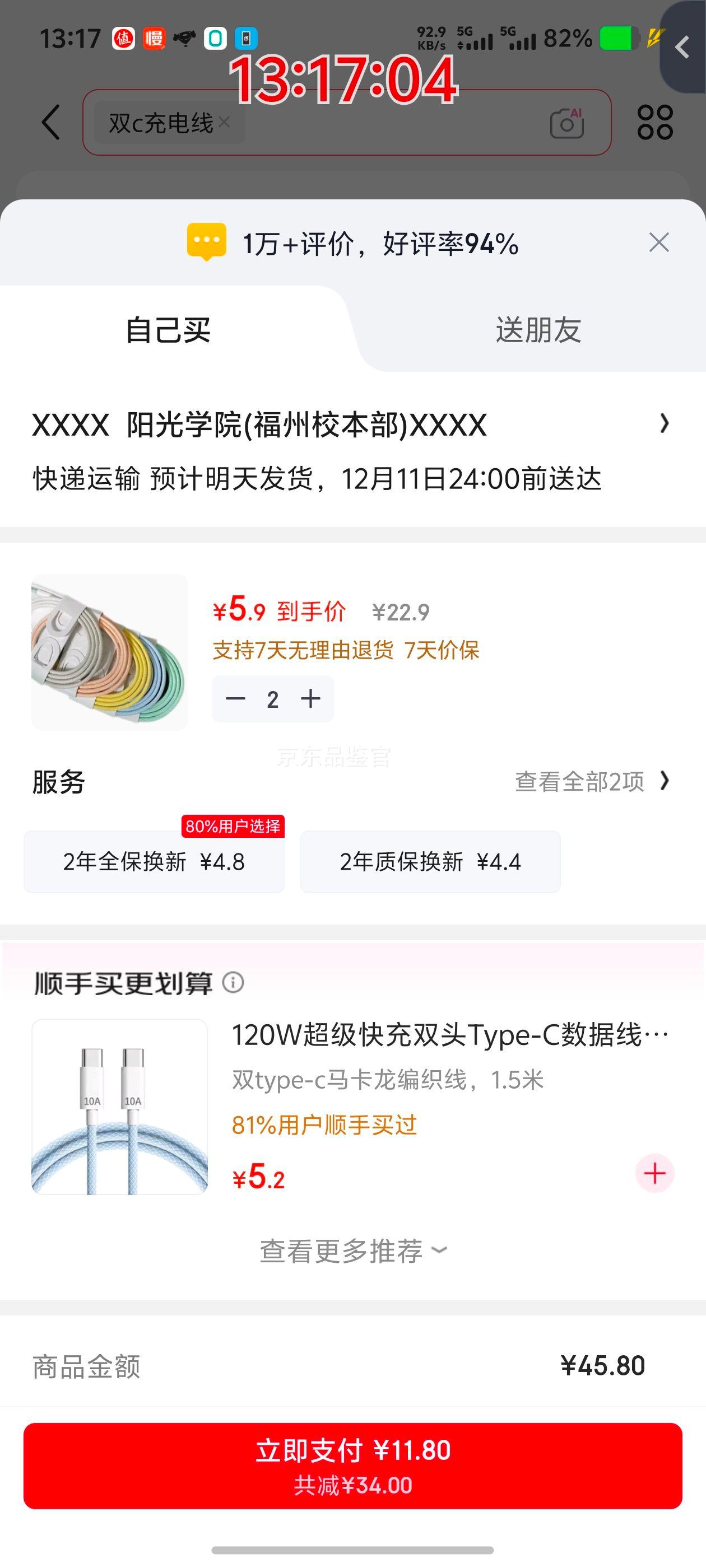Expand 查看更多推荐 recommendations
The image size is (706, 1568).
click(352, 1251)
